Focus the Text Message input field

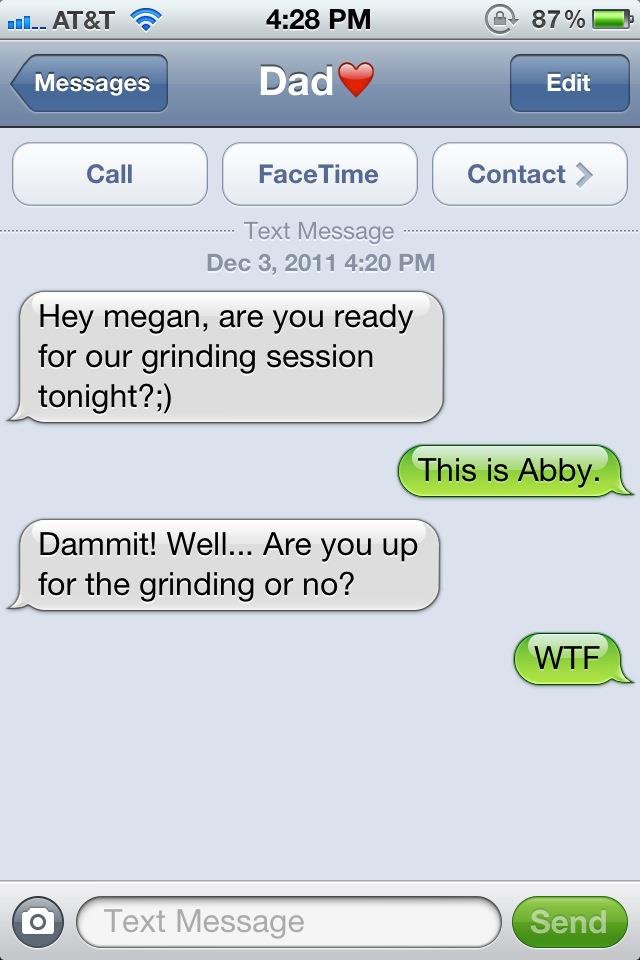click(x=288, y=922)
